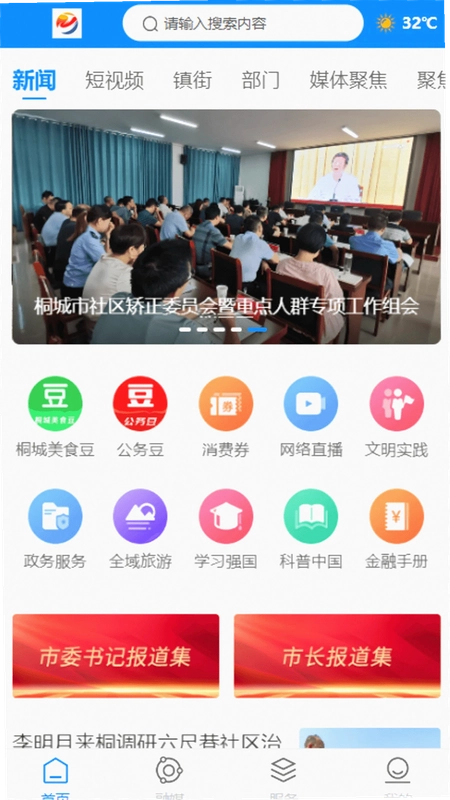Switch to the 短视频 tab

(x=114, y=81)
